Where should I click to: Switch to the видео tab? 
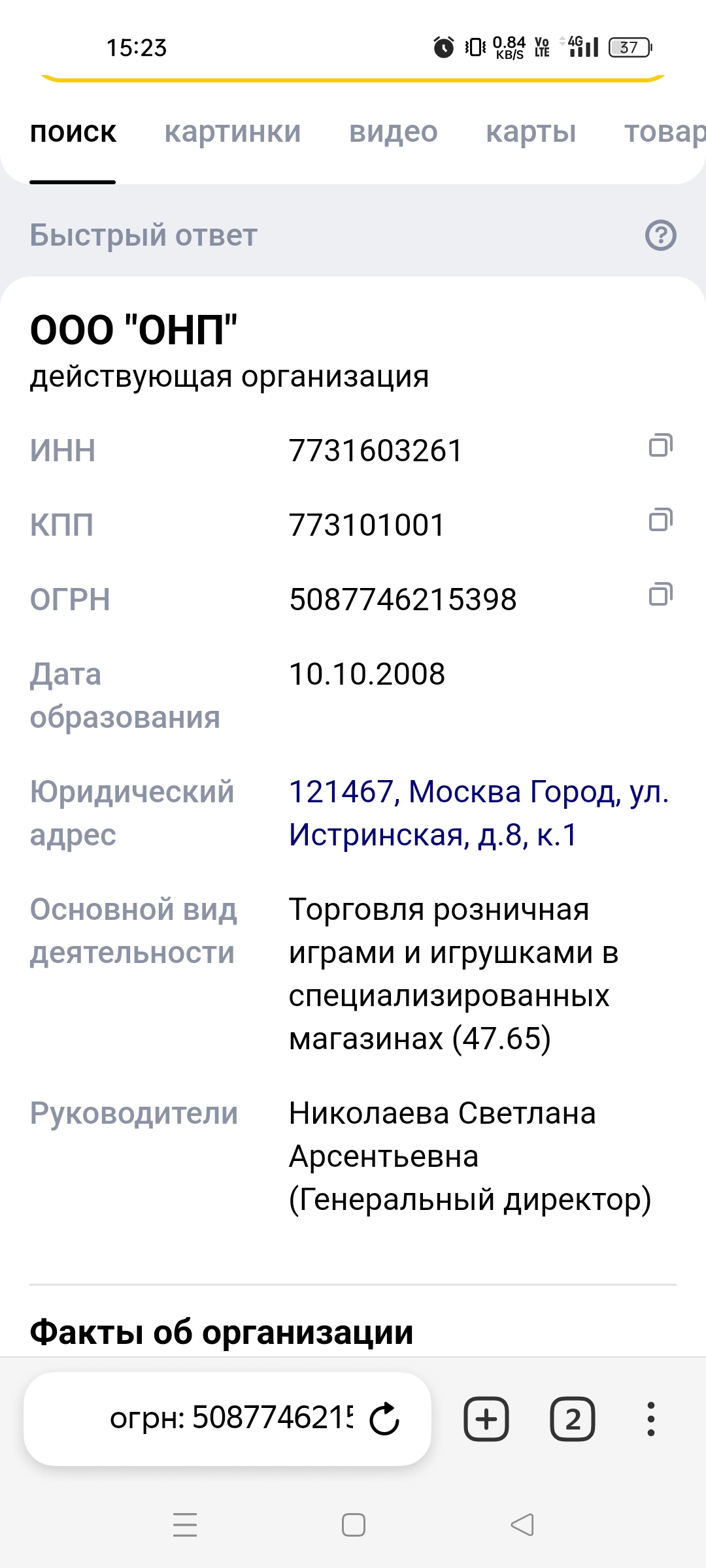click(x=393, y=132)
